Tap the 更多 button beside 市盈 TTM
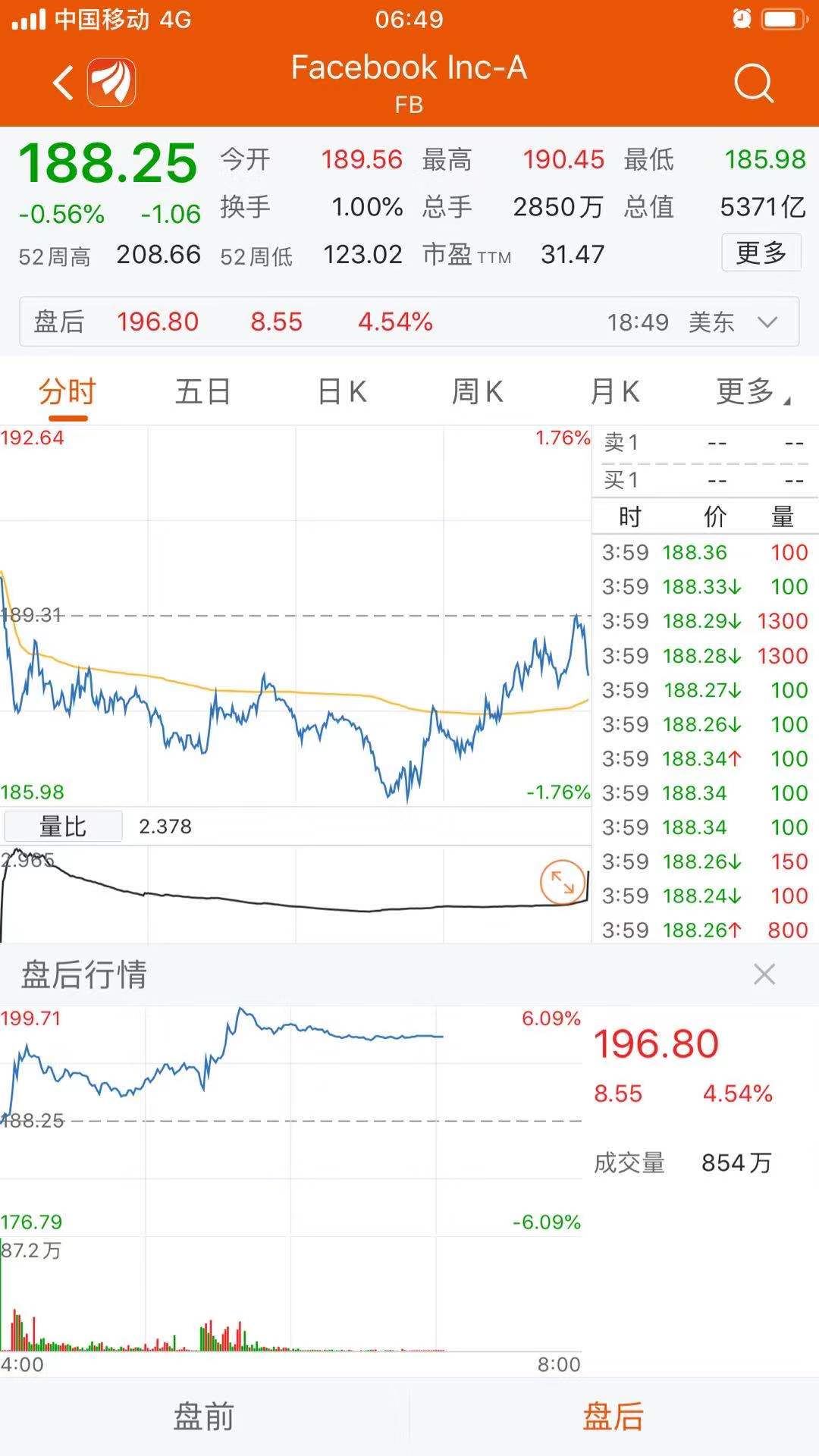The height and width of the screenshot is (1456, 819). 761,253
